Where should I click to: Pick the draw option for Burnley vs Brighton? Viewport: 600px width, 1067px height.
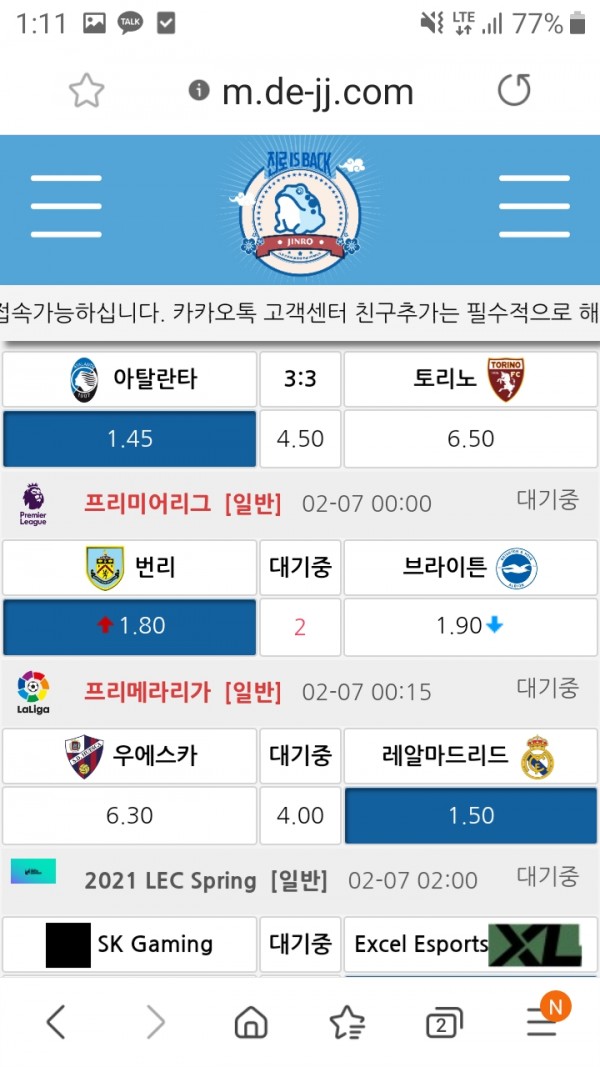coord(300,626)
